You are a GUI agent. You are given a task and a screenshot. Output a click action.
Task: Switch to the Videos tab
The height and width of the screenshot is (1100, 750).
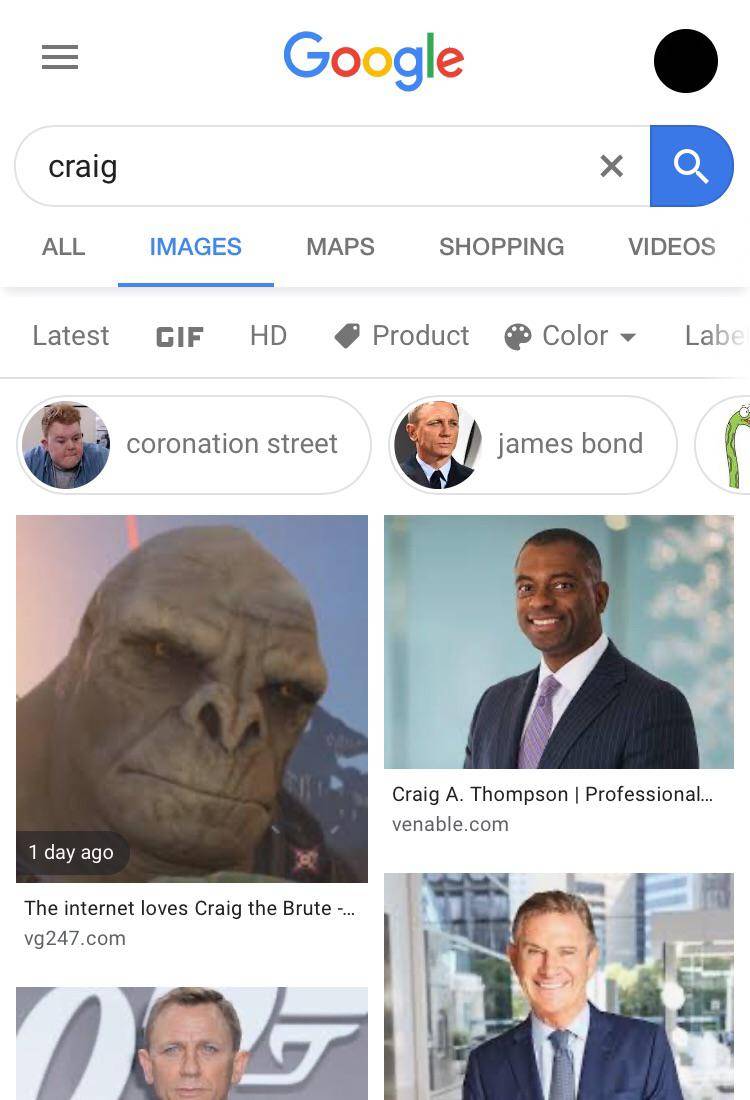coord(671,247)
